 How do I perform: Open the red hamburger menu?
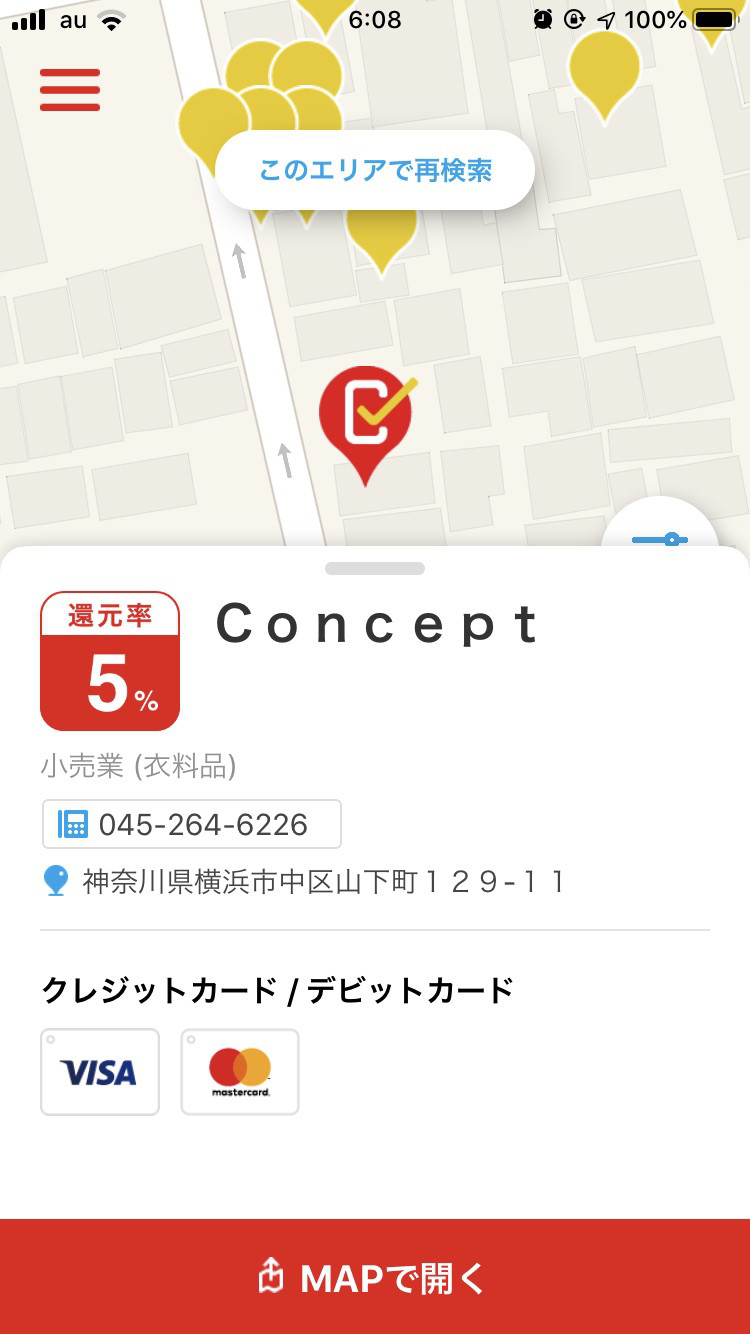(x=70, y=90)
